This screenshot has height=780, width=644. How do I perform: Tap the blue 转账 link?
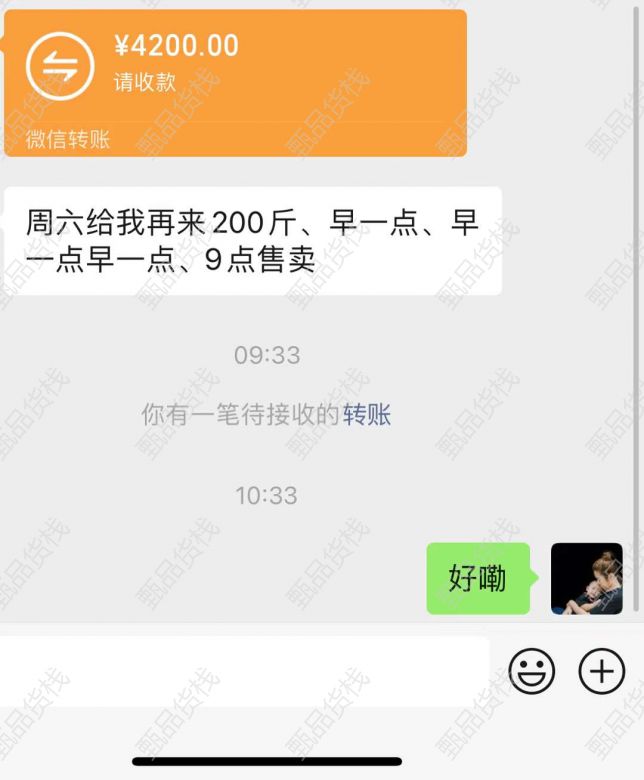pyautogui.click(x=367, y=415)
